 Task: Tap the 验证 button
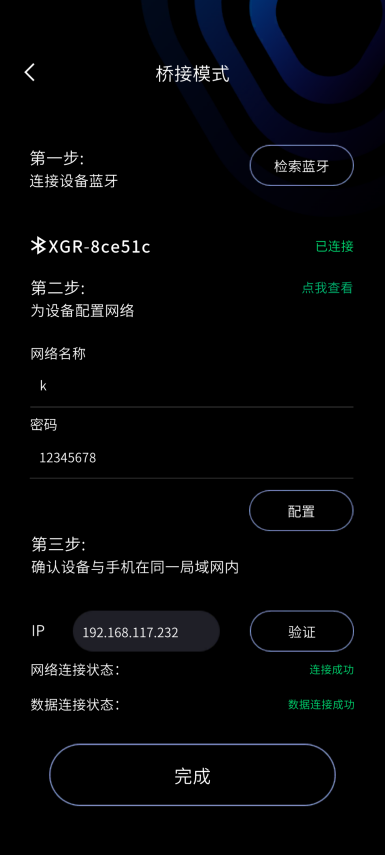click(x=302, y=631)
